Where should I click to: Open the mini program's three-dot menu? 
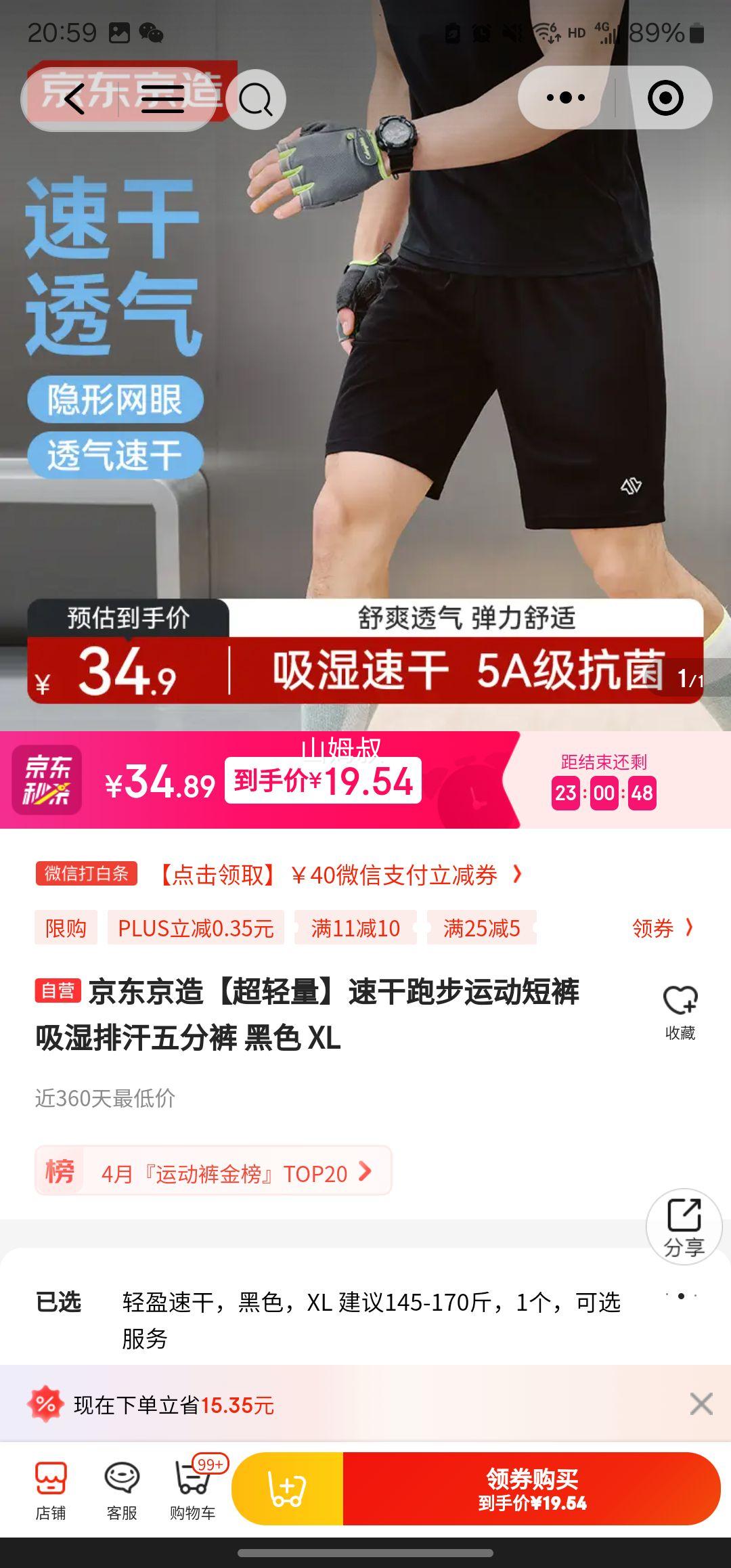point(566,98)
